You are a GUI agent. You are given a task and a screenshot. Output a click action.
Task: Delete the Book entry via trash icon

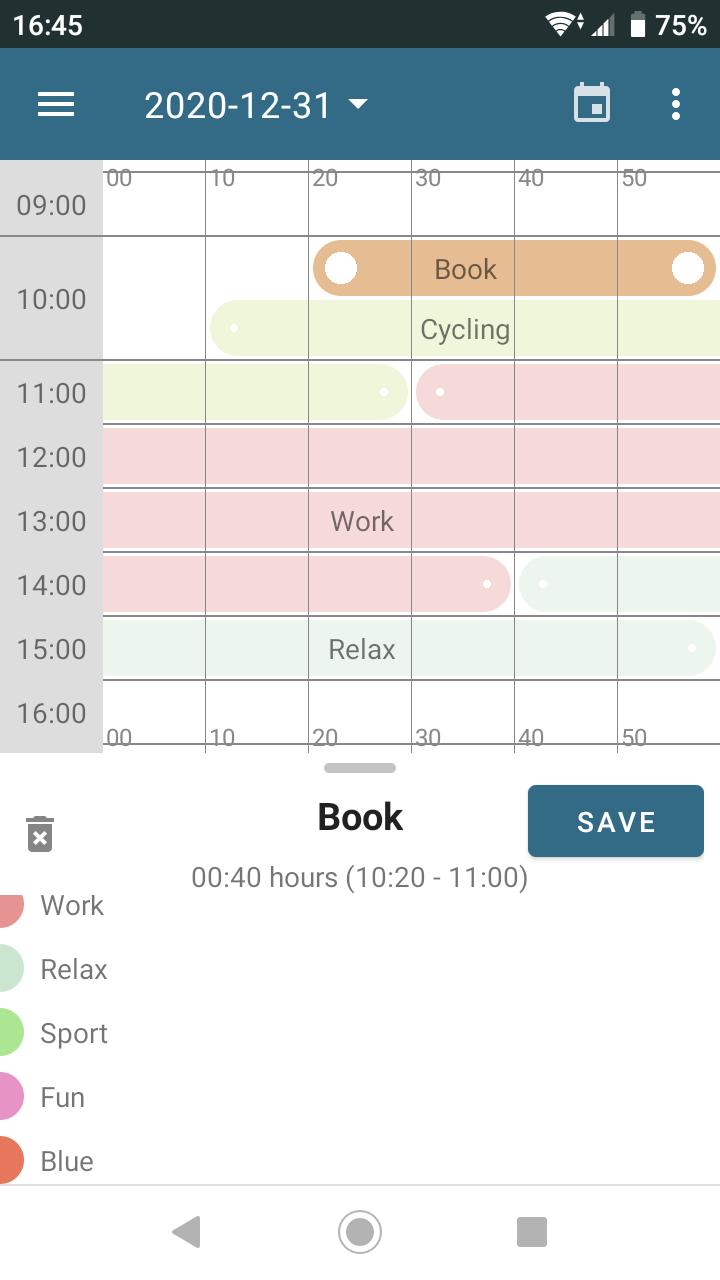tap(39, 834)
